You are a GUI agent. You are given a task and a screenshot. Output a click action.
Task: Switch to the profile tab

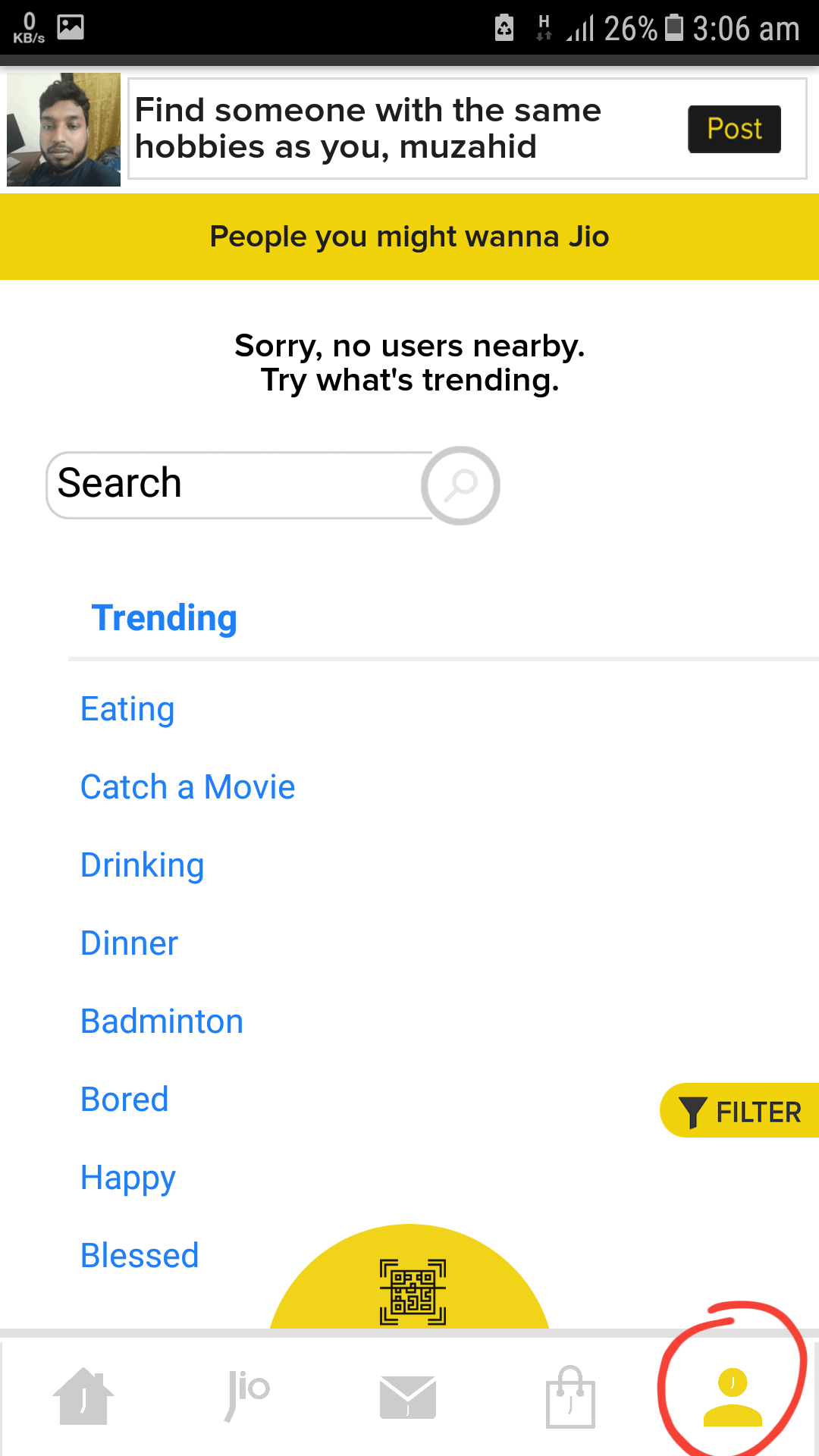pos(733,1397)
